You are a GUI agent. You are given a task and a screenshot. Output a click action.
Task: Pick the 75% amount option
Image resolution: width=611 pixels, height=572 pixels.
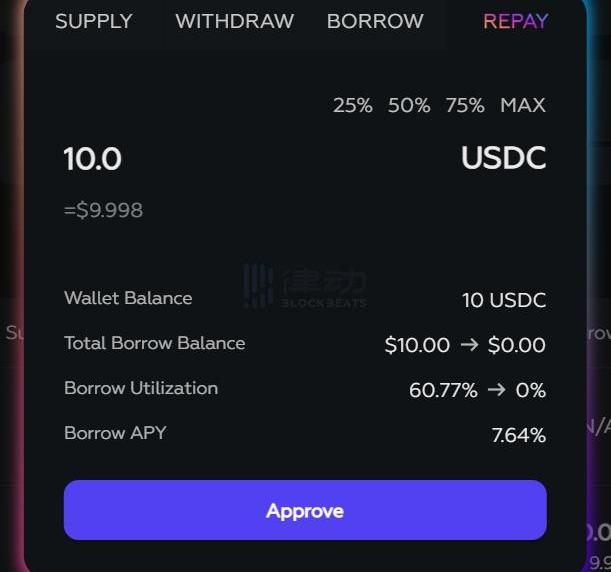(465, 105)
